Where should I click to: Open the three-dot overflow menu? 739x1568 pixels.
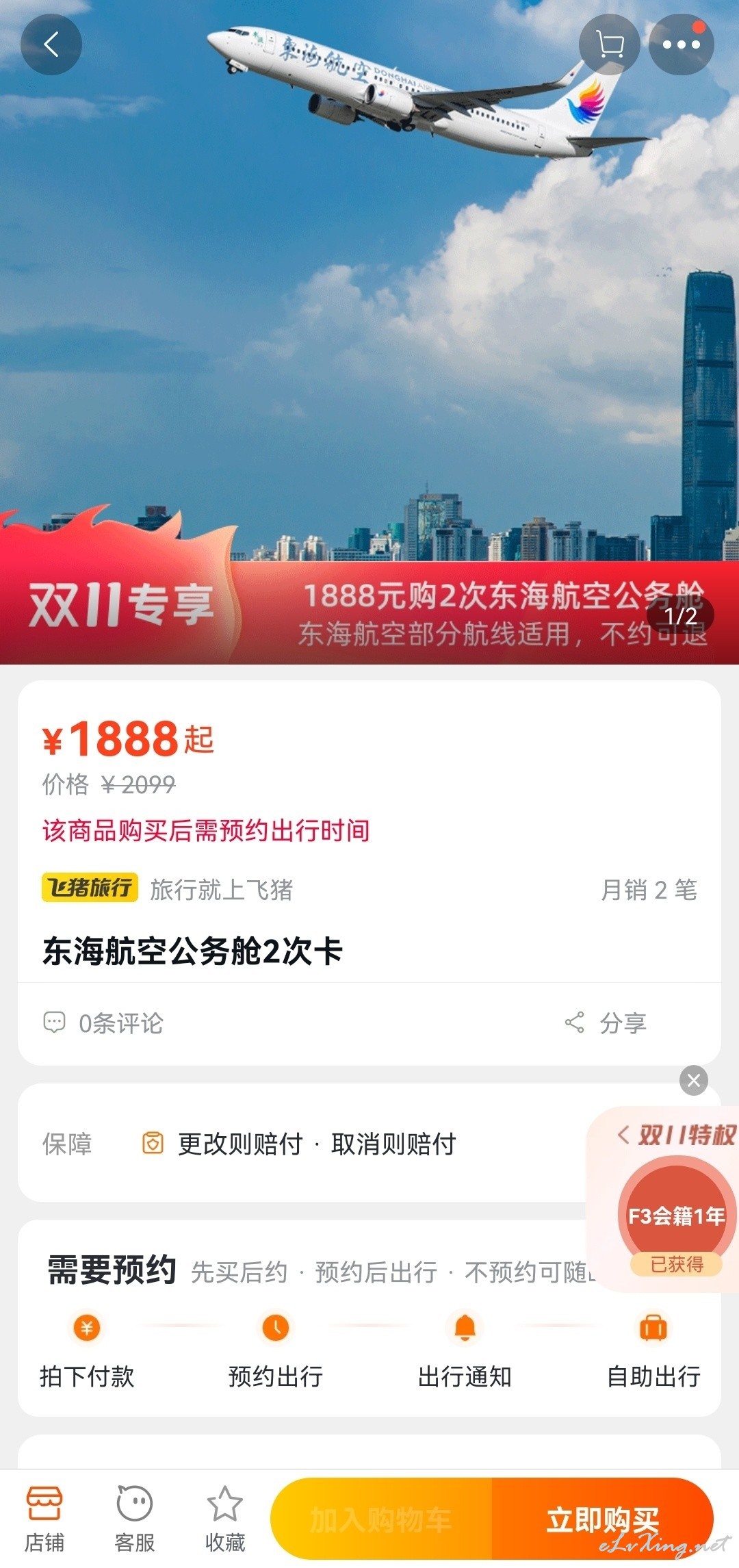[681, 44]
